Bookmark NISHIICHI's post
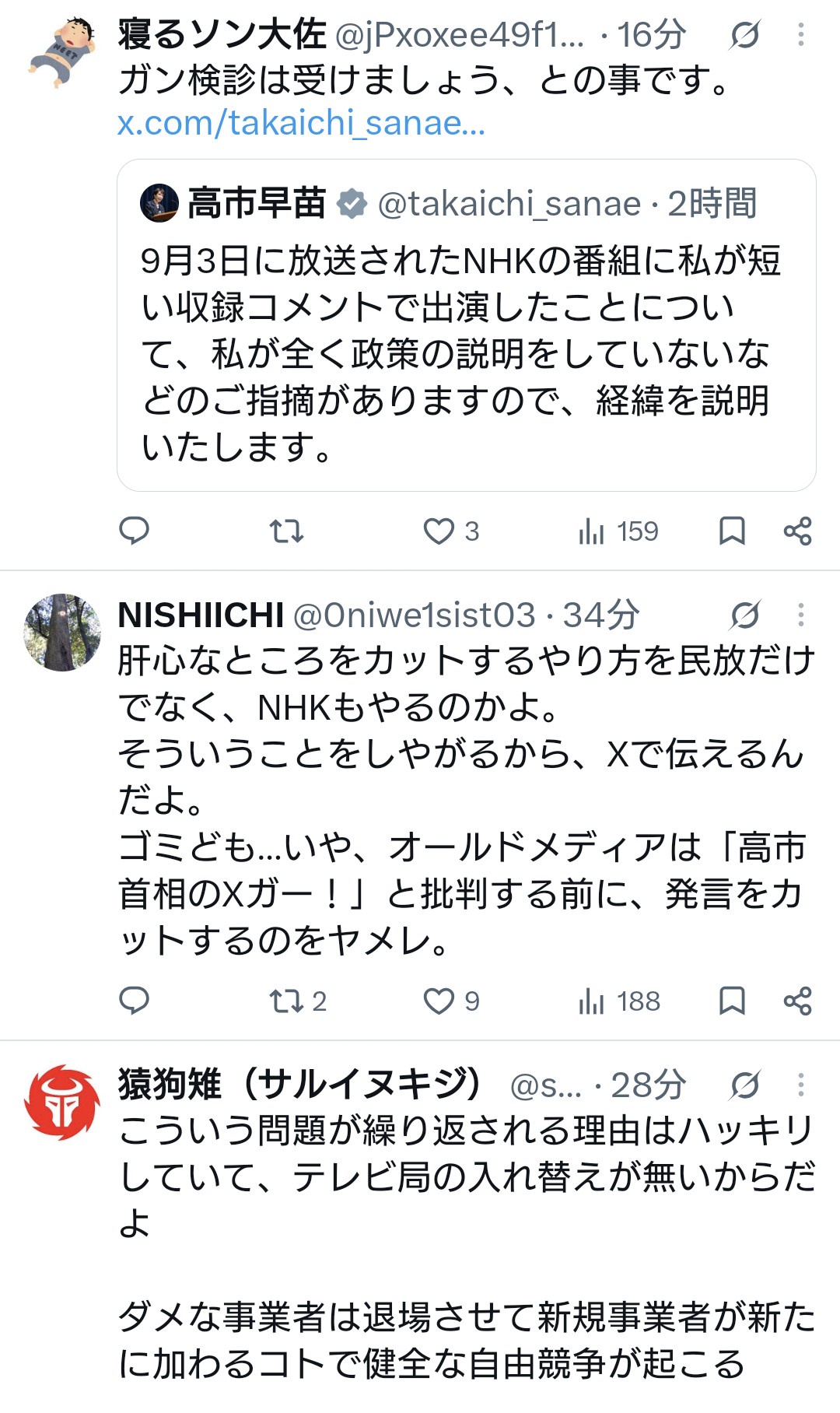 click(732, 1001)
